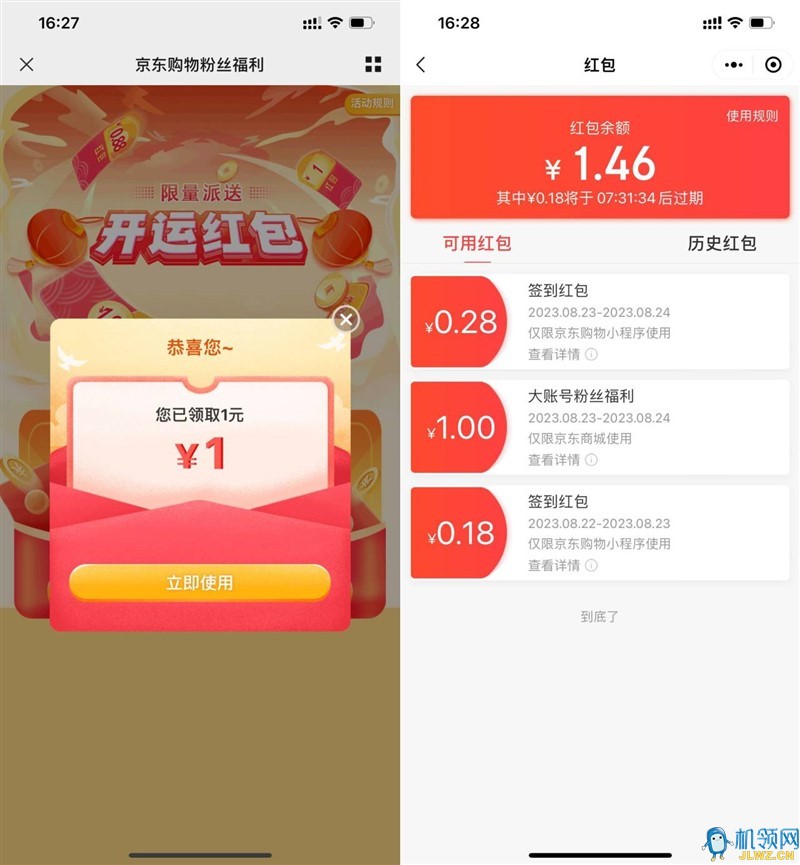Select the 可用红包 tab
Screen dimensions: 800x865
click(x=477, y=243)
